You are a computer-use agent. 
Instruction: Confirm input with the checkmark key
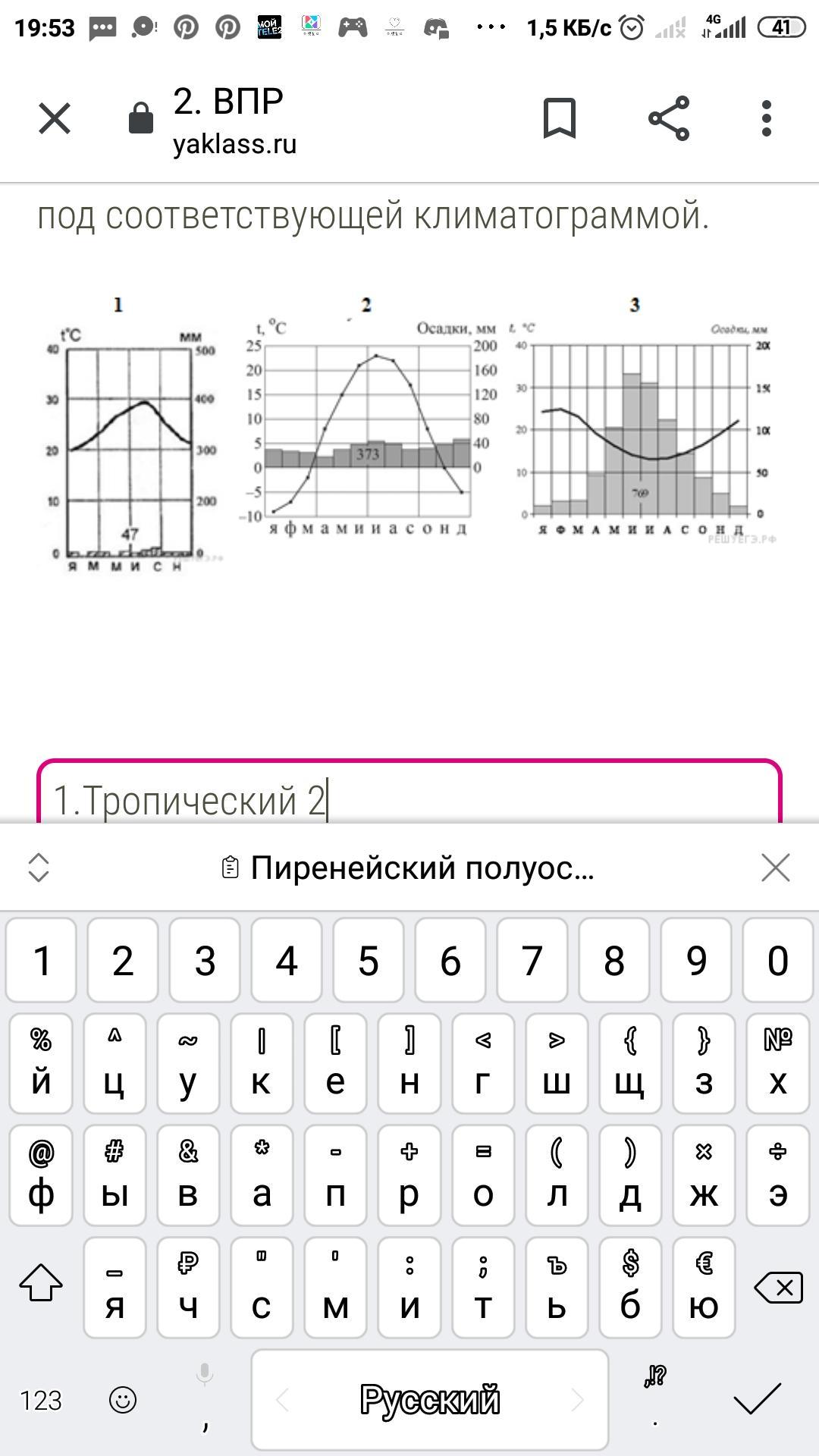[x=757, y=1399]
